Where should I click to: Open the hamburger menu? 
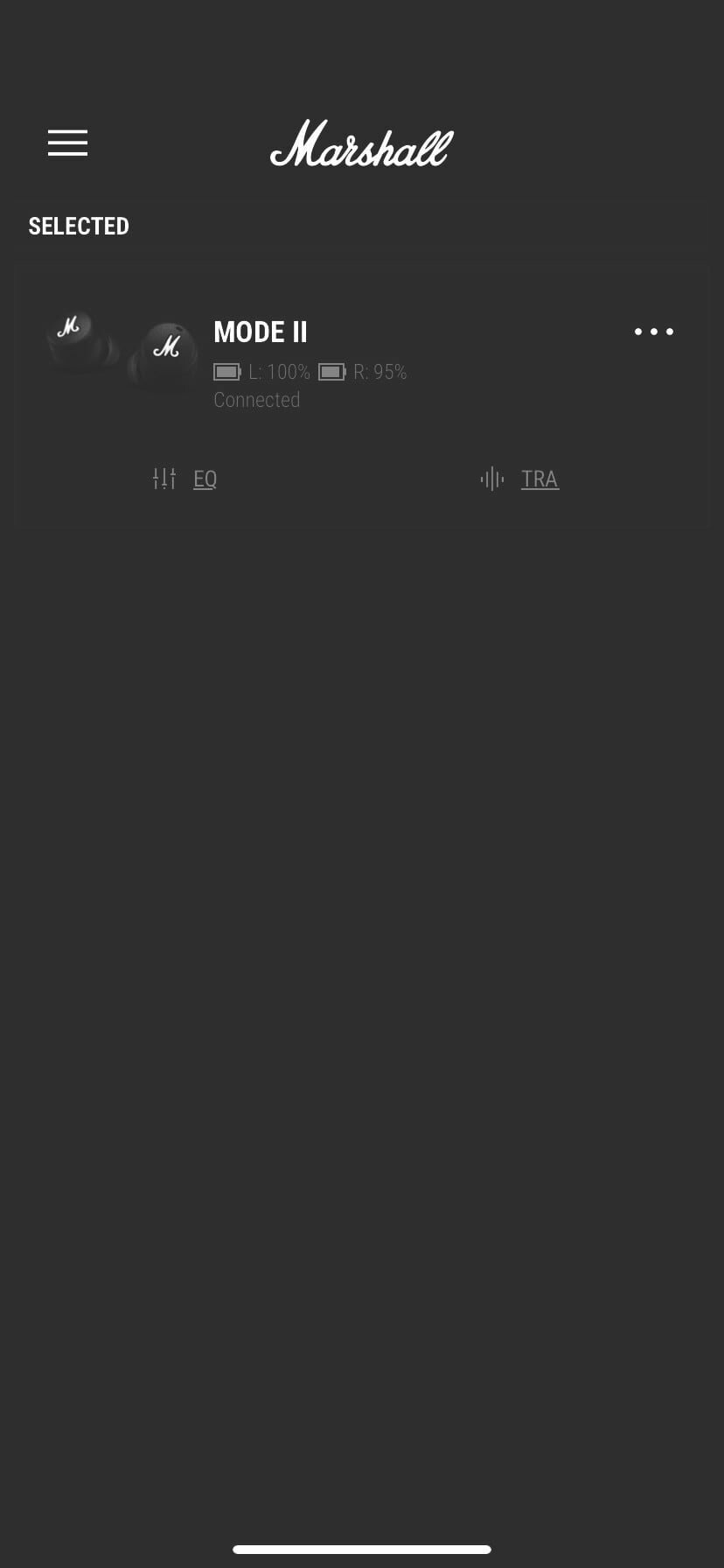tap(67, 143)
